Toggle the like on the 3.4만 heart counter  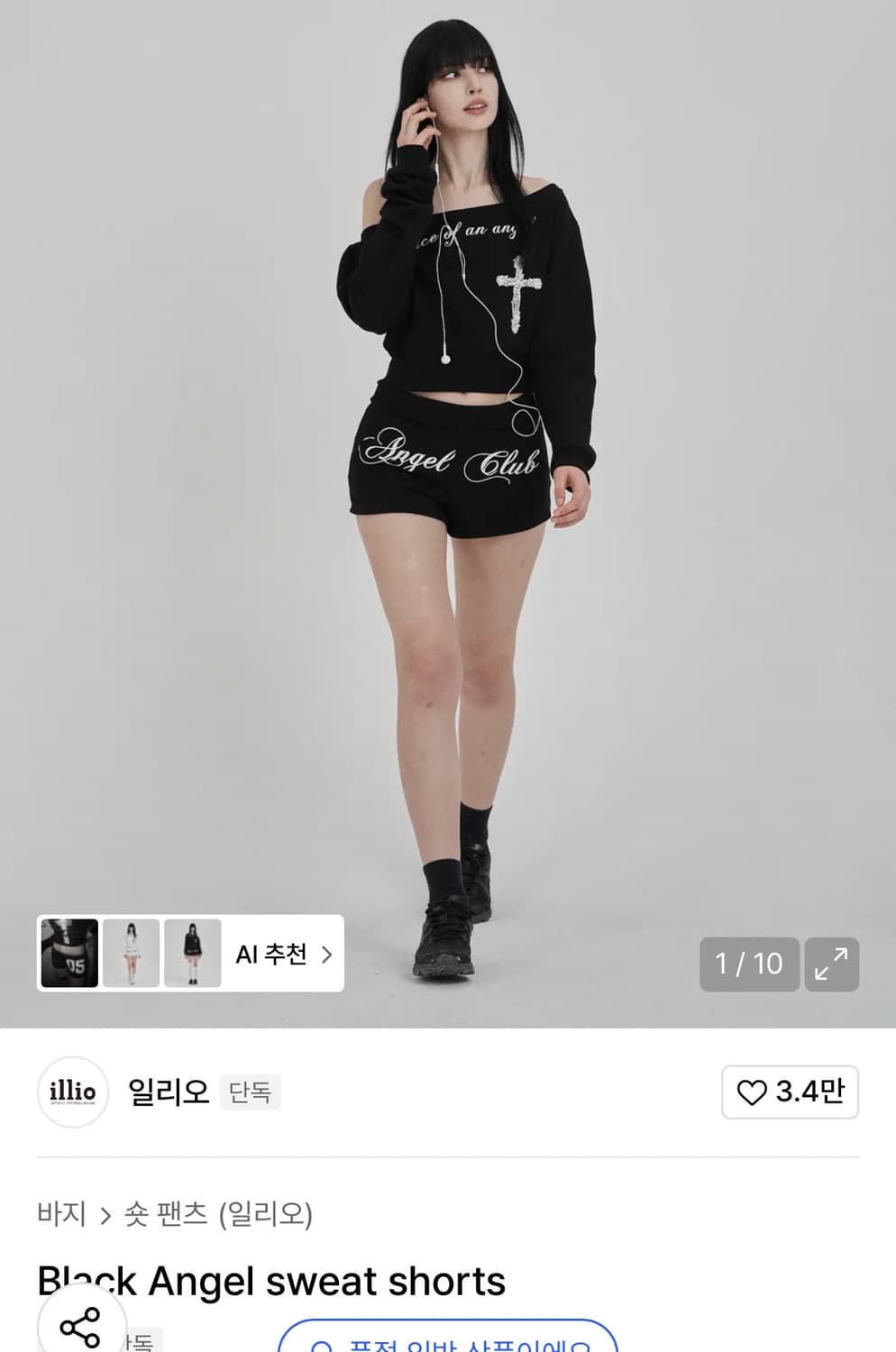[x=791, y=1092]
